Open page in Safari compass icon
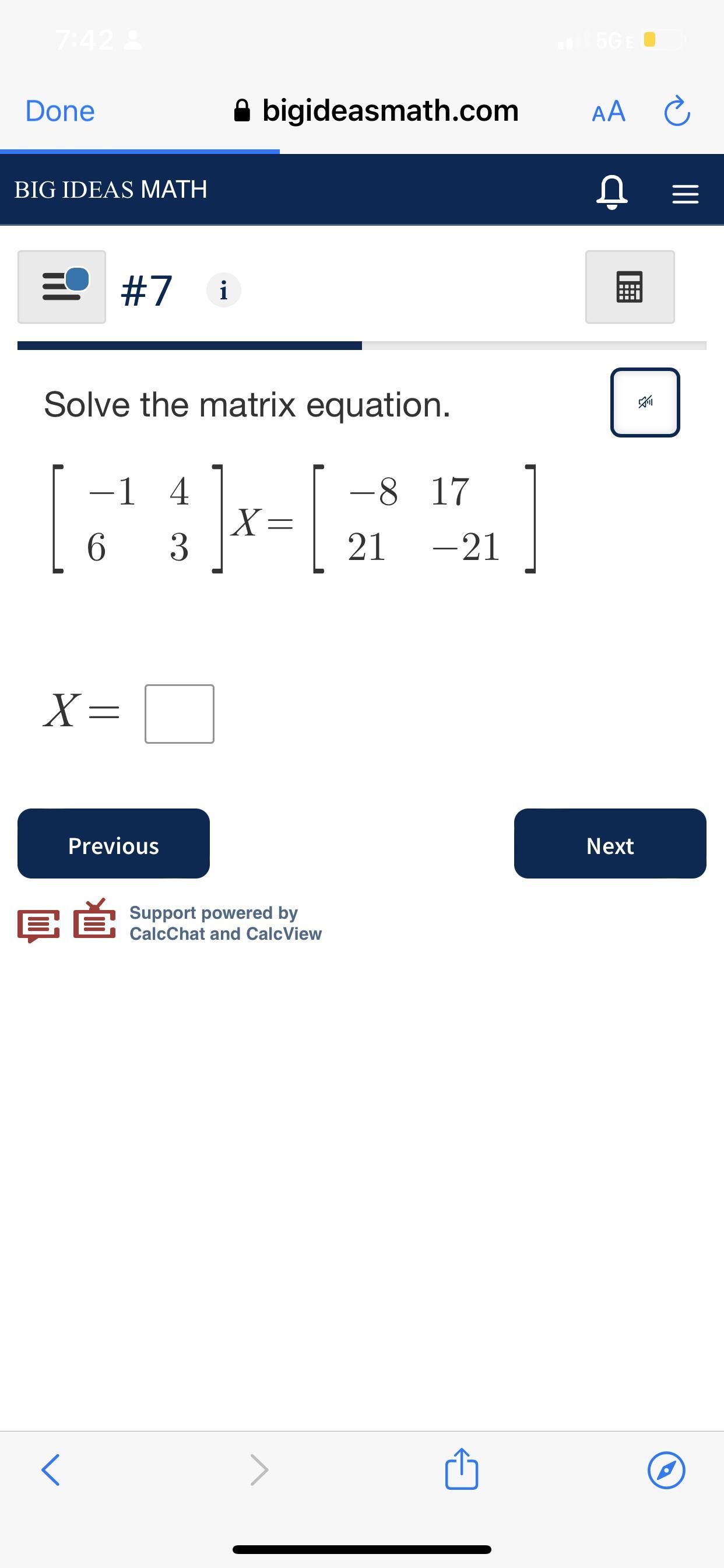Screen dimensions: 724x1568 tap(666, 1470)
